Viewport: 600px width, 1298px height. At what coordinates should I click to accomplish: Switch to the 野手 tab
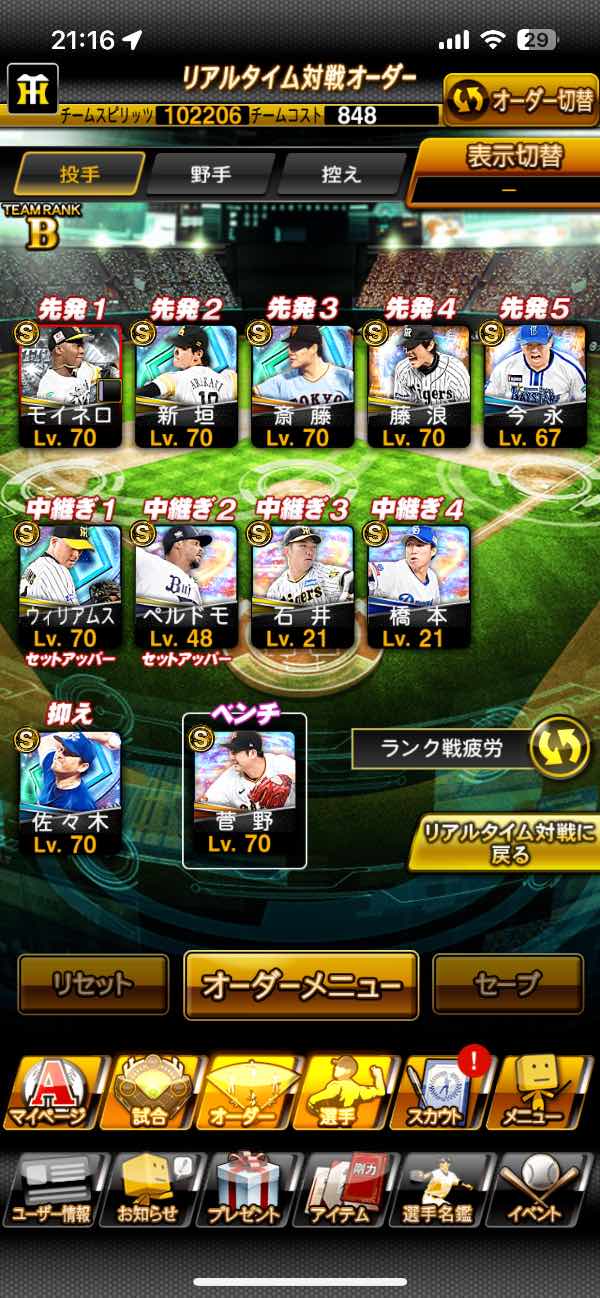point(211,175)
